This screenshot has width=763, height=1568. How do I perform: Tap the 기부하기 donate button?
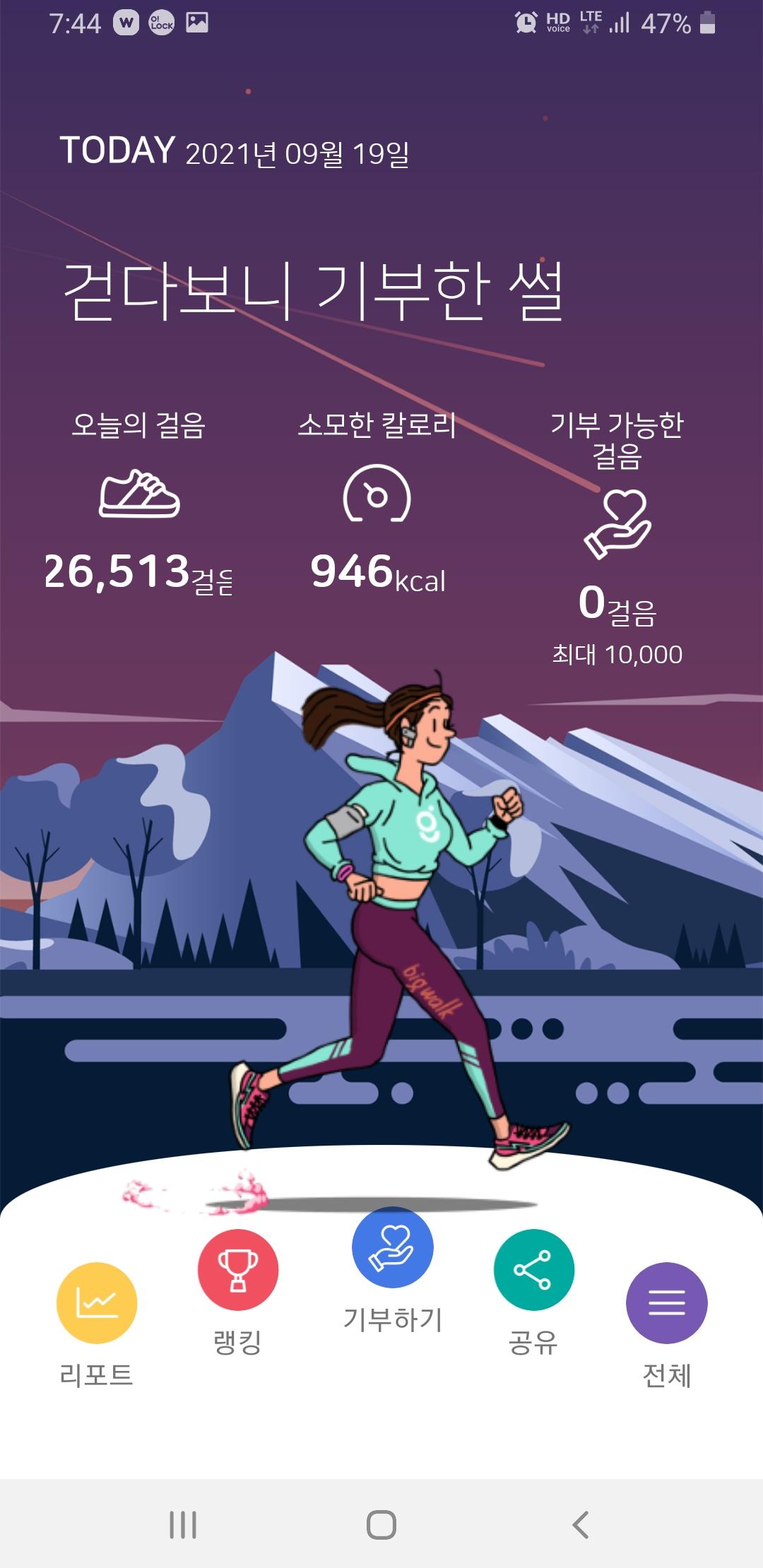point(393,1247)
